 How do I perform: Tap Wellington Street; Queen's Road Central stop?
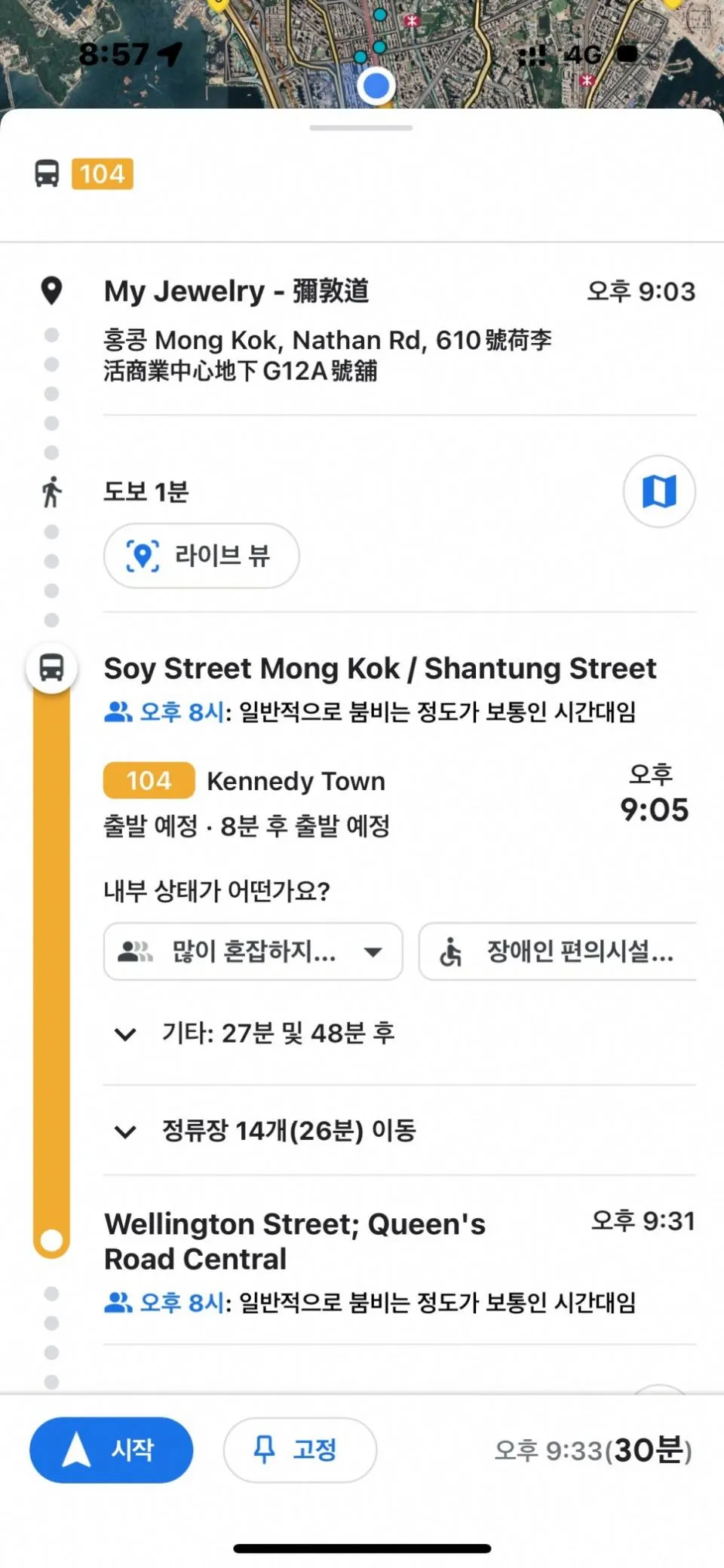click(294, 1240)
